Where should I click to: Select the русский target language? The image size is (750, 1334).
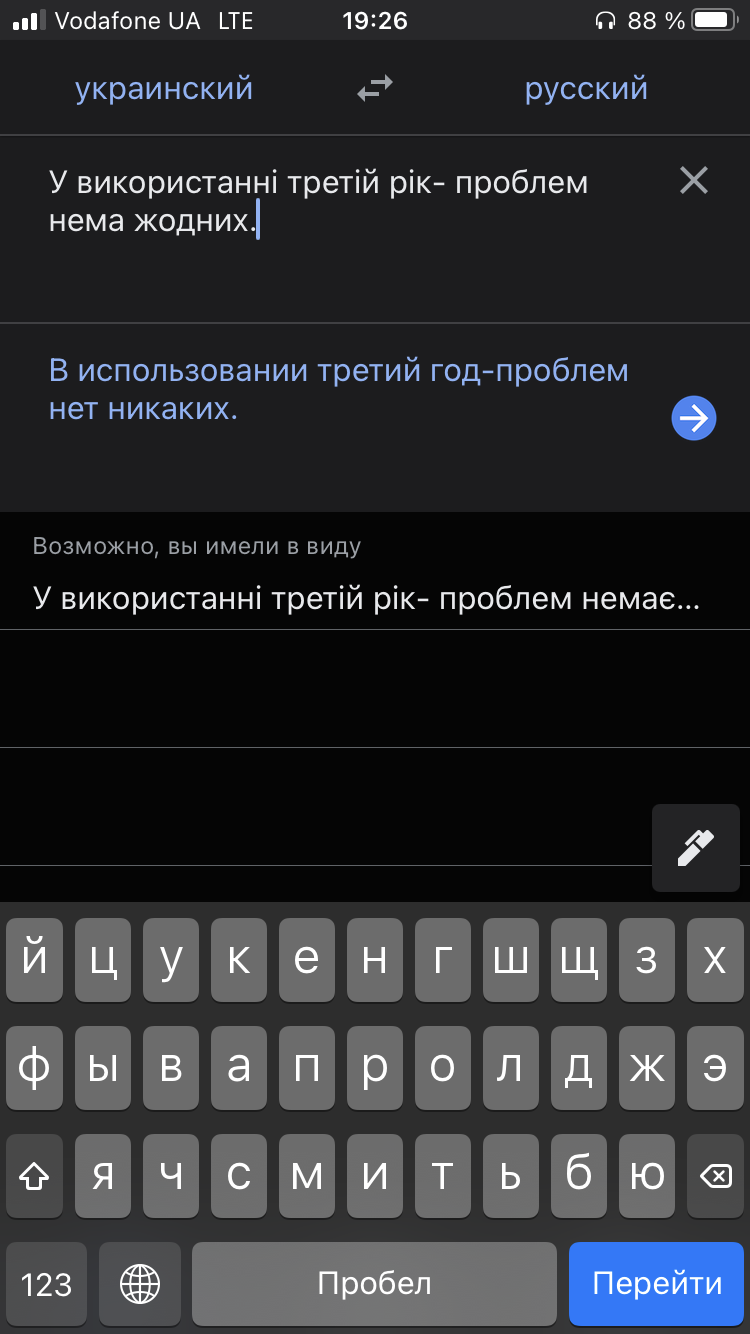pyautogui.click(x=586, y=89)
